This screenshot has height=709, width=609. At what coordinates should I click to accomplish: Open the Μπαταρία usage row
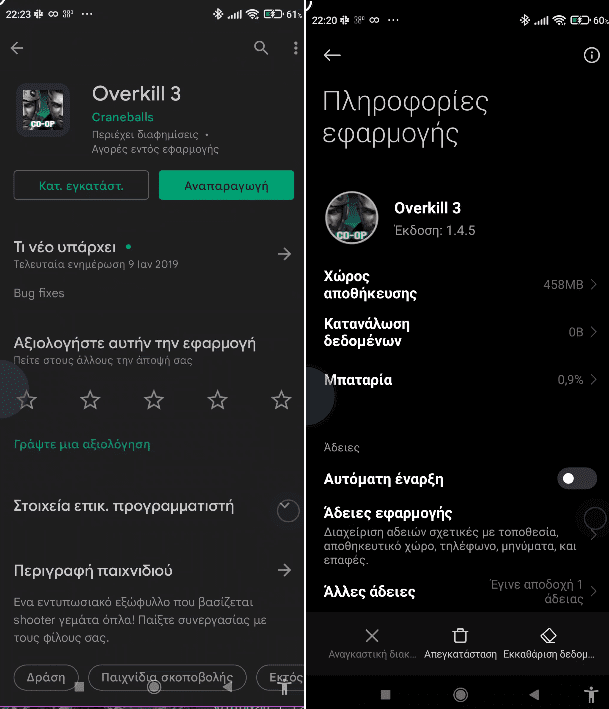click(460, 380)
